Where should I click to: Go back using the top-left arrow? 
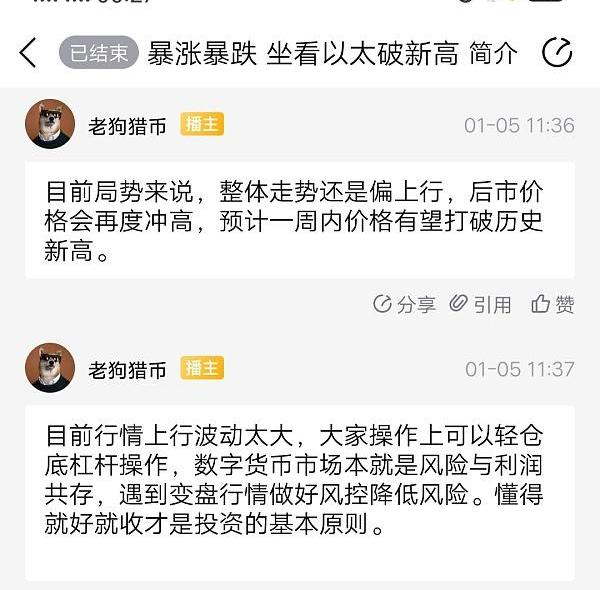pyautogui.click(x=28, y=53)
